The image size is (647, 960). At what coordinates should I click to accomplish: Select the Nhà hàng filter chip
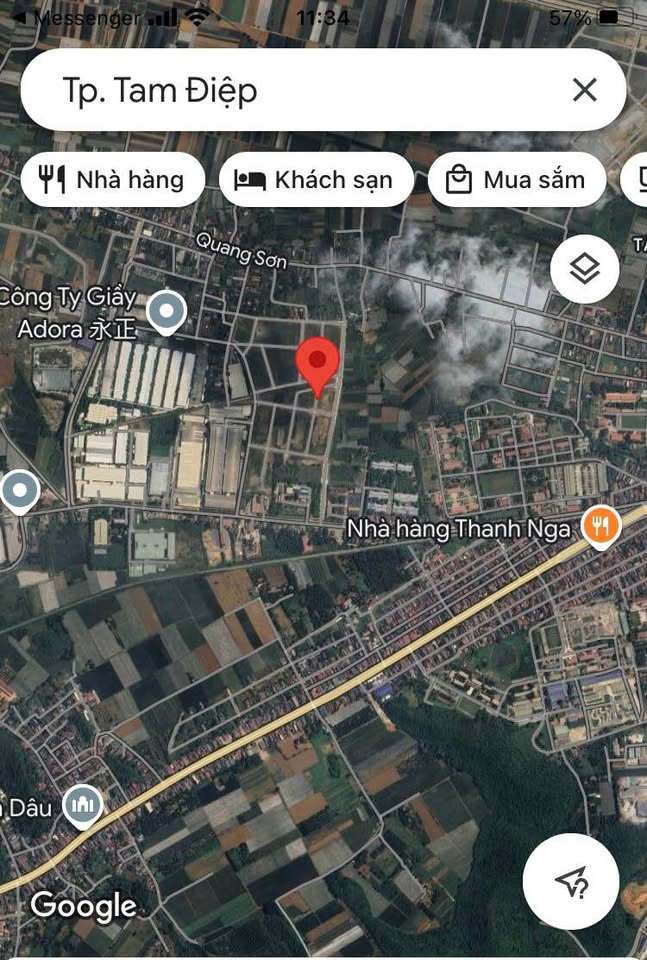point(113,180)
